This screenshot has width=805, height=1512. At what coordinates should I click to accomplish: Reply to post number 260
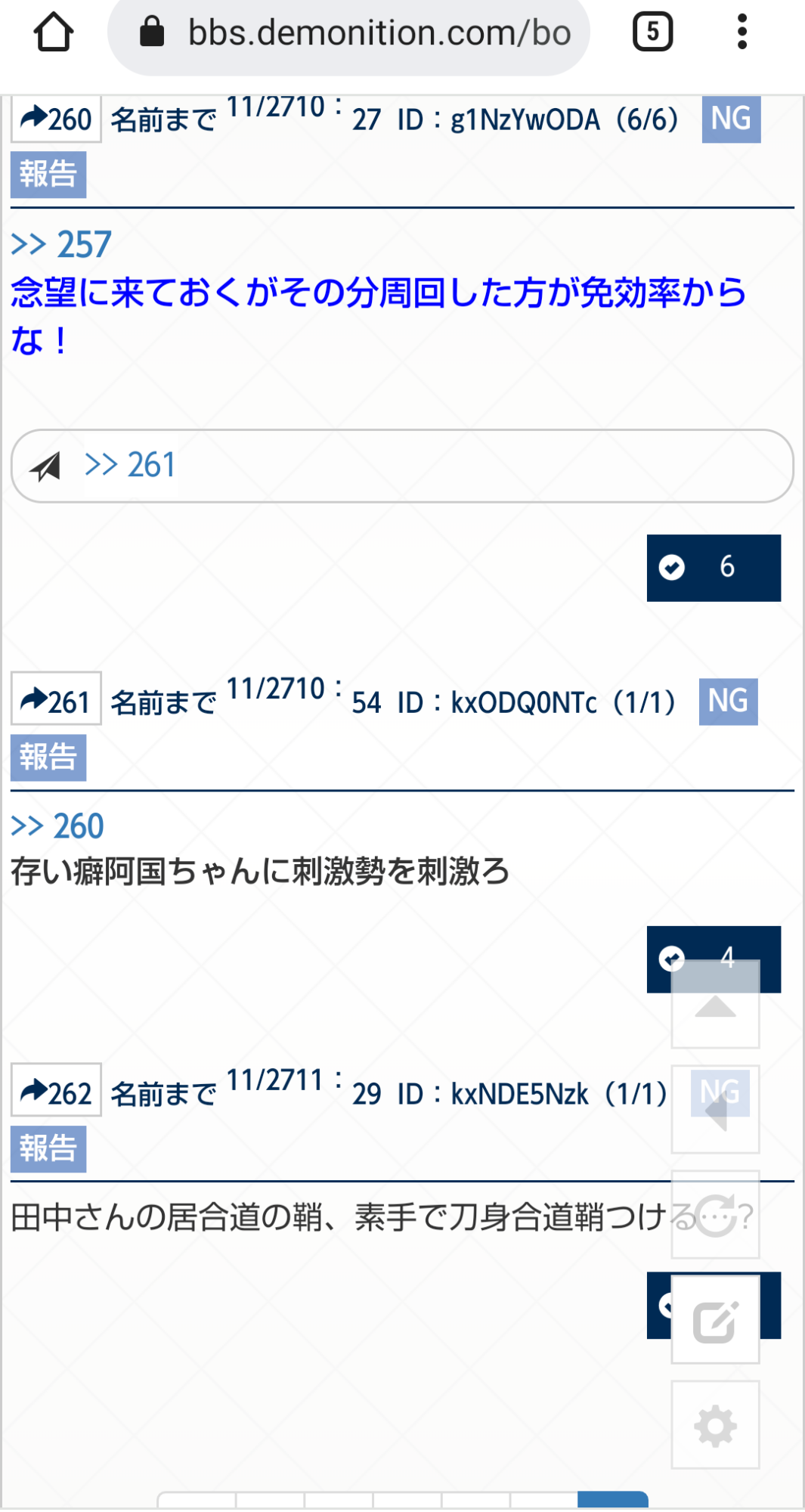point(56,119)
